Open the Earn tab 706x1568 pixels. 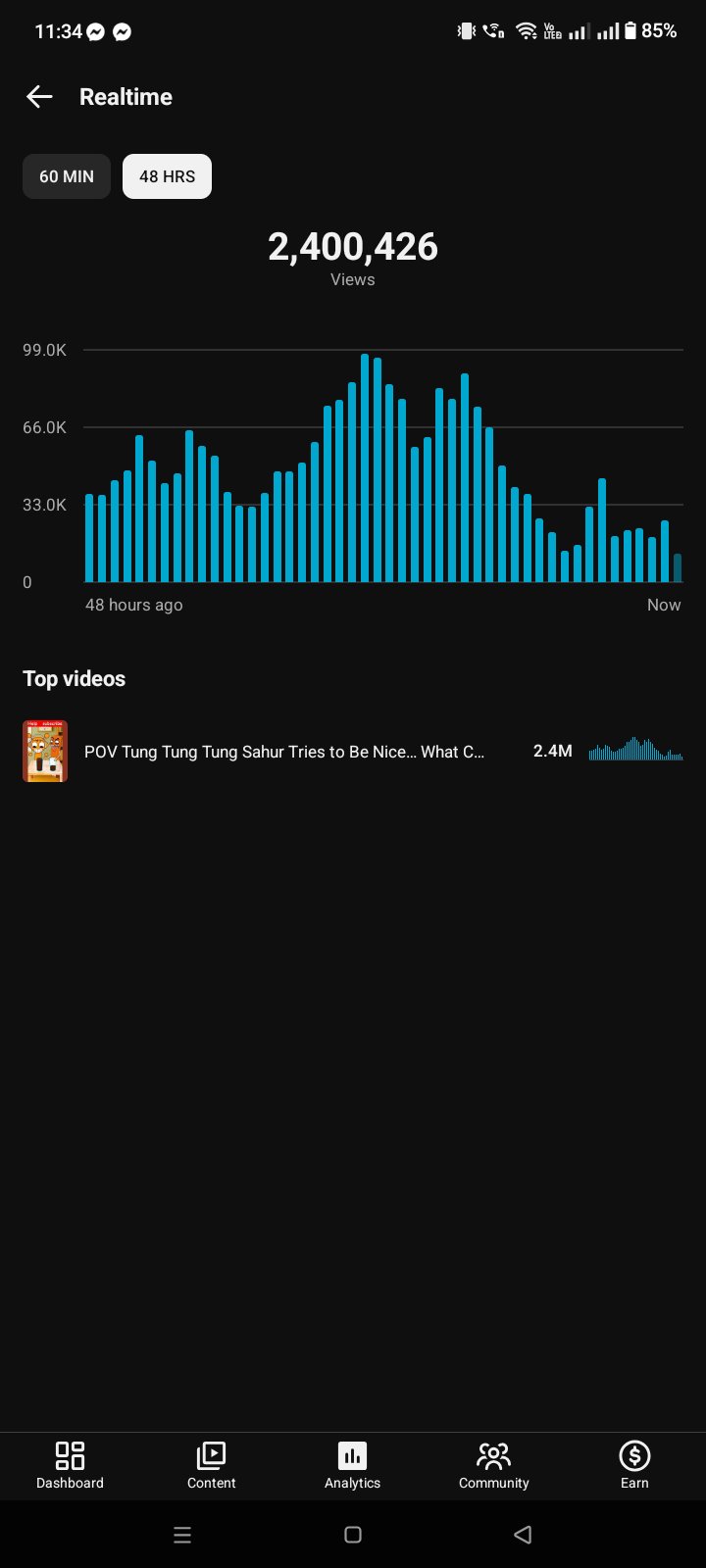(634, 1466)
